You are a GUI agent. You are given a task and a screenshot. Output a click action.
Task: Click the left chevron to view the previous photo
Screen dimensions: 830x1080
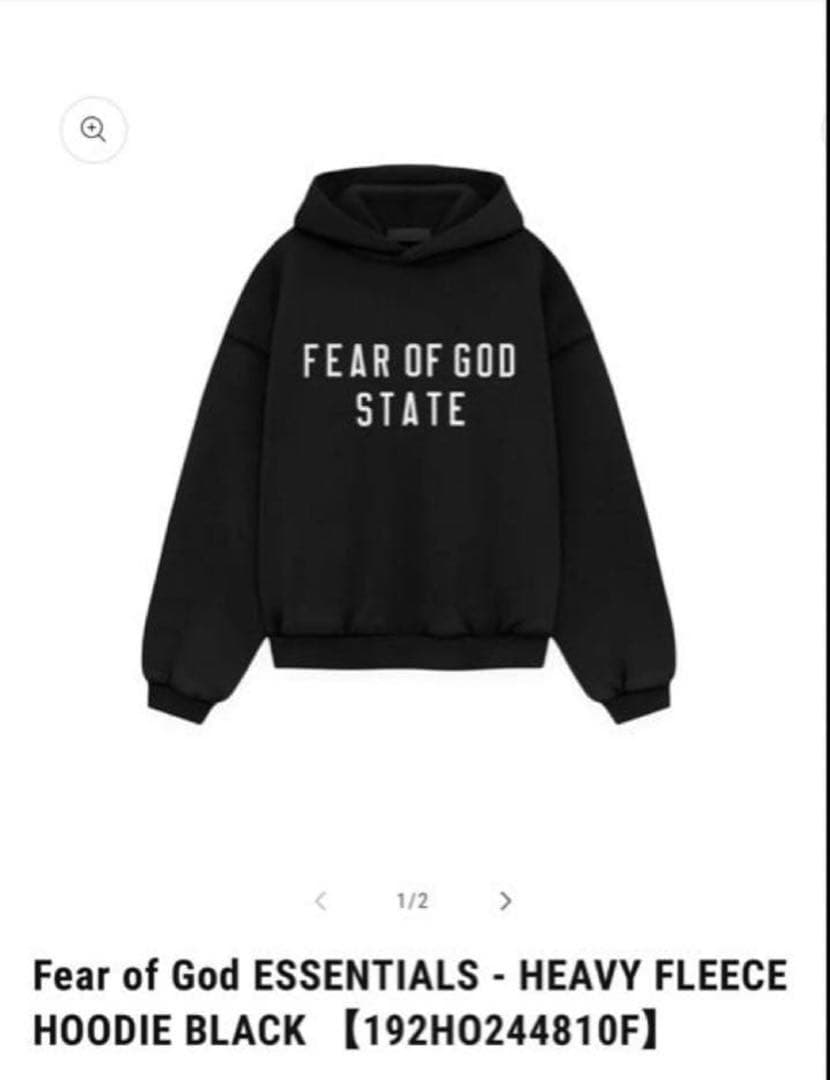[321, 901]
